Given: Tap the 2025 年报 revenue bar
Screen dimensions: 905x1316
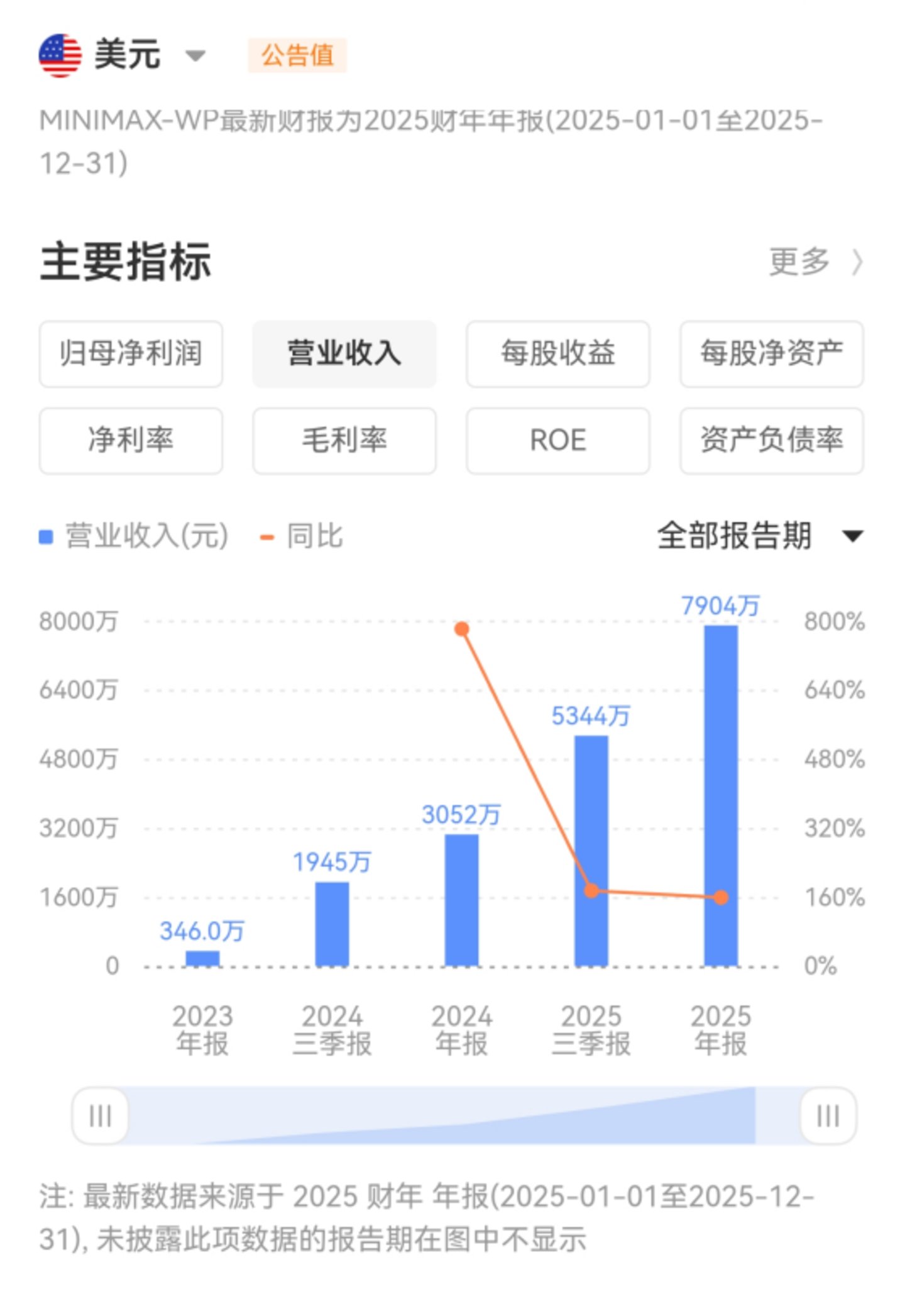Looking at the screenshot, I should click(x=721, y=795).
